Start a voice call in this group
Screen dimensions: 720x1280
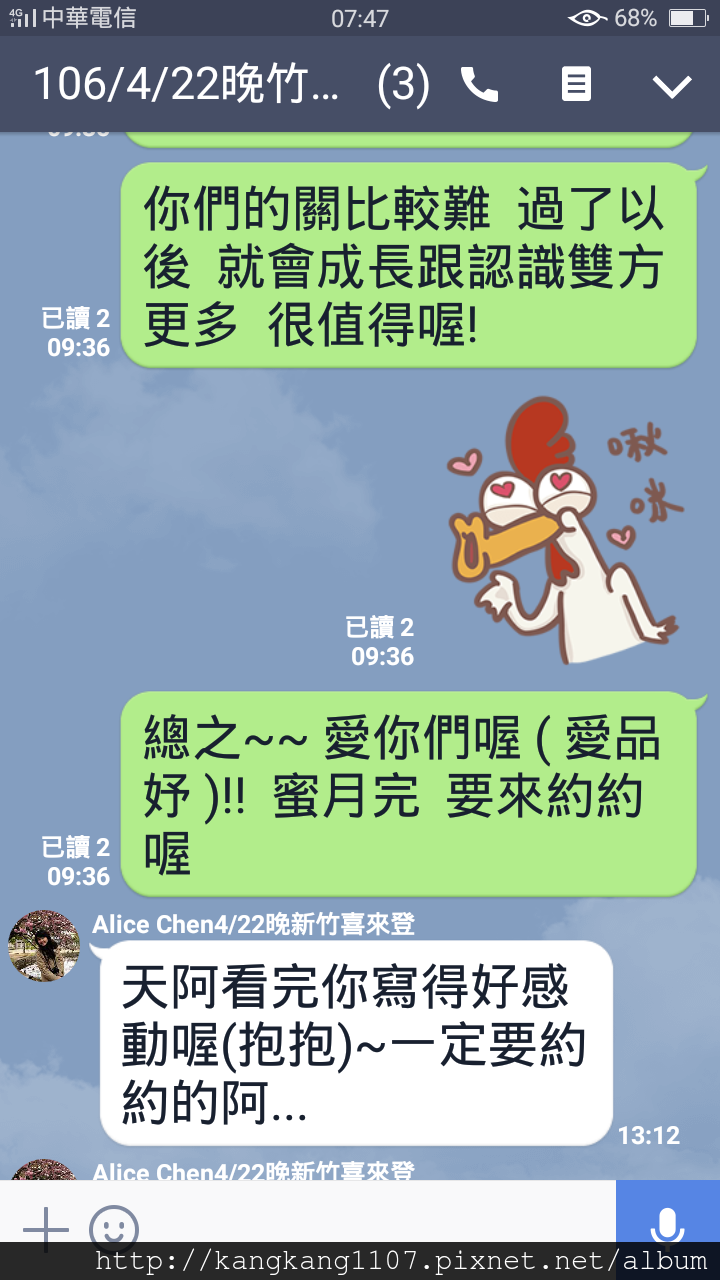tap(479, 85)
